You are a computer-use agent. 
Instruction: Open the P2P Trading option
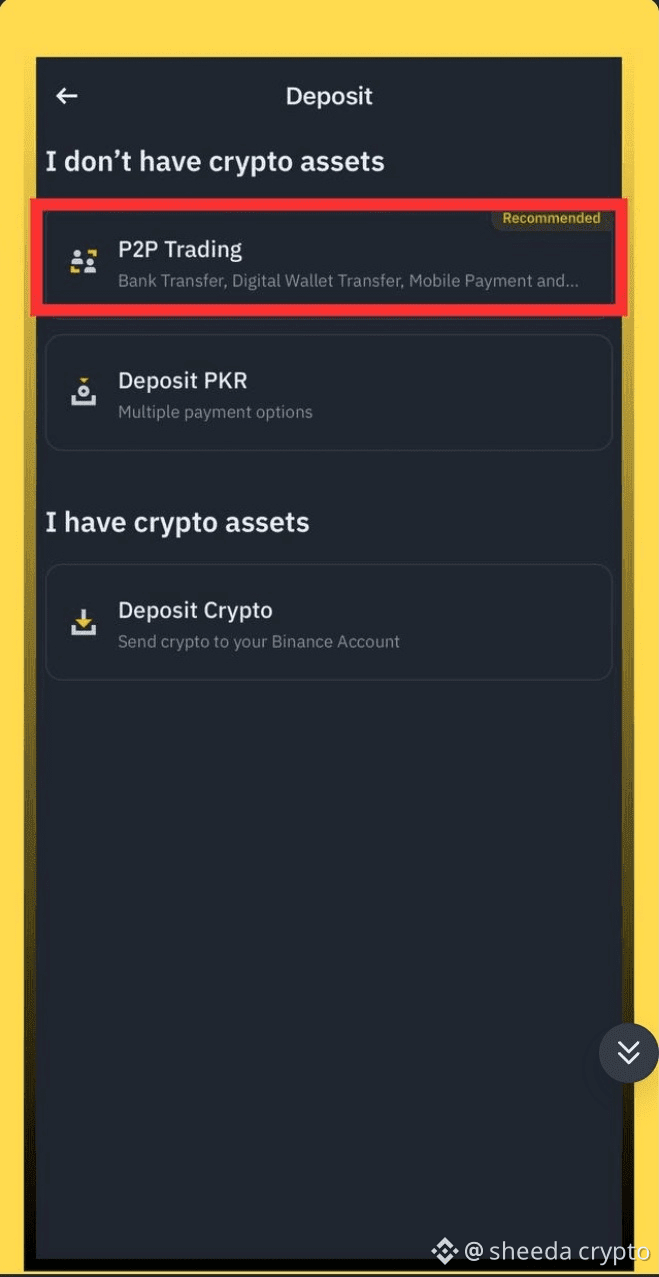click(x=328, y=262)
